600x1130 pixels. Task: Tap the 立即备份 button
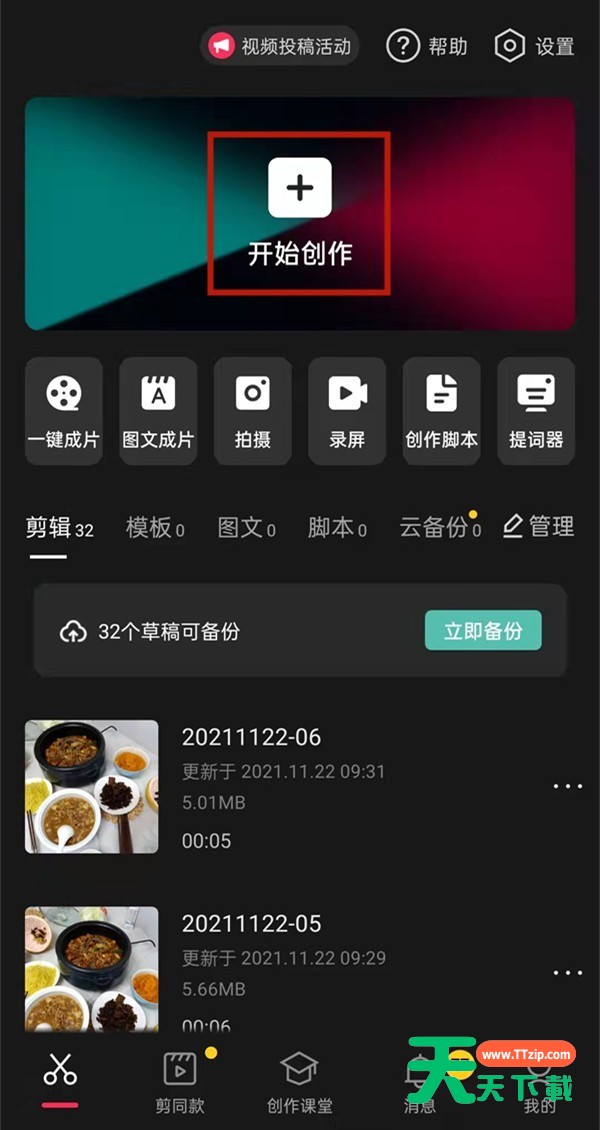(x=483, y=631)
